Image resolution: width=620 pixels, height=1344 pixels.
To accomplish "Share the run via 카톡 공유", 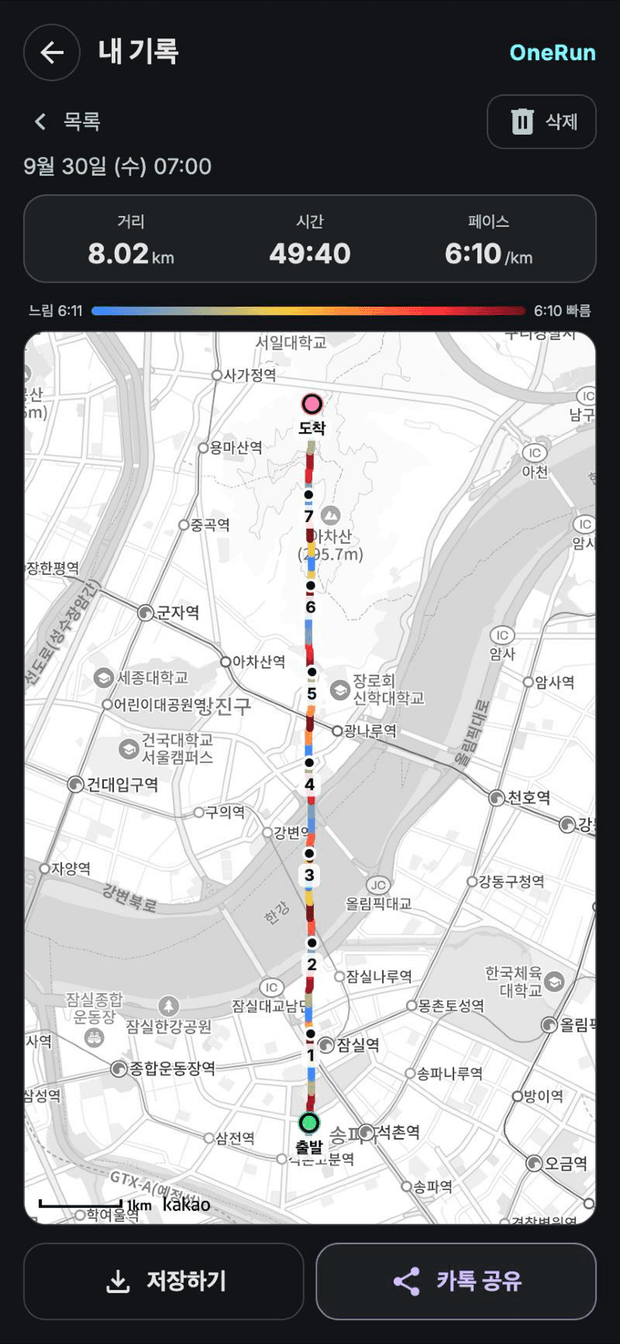I will [456, 1281].
